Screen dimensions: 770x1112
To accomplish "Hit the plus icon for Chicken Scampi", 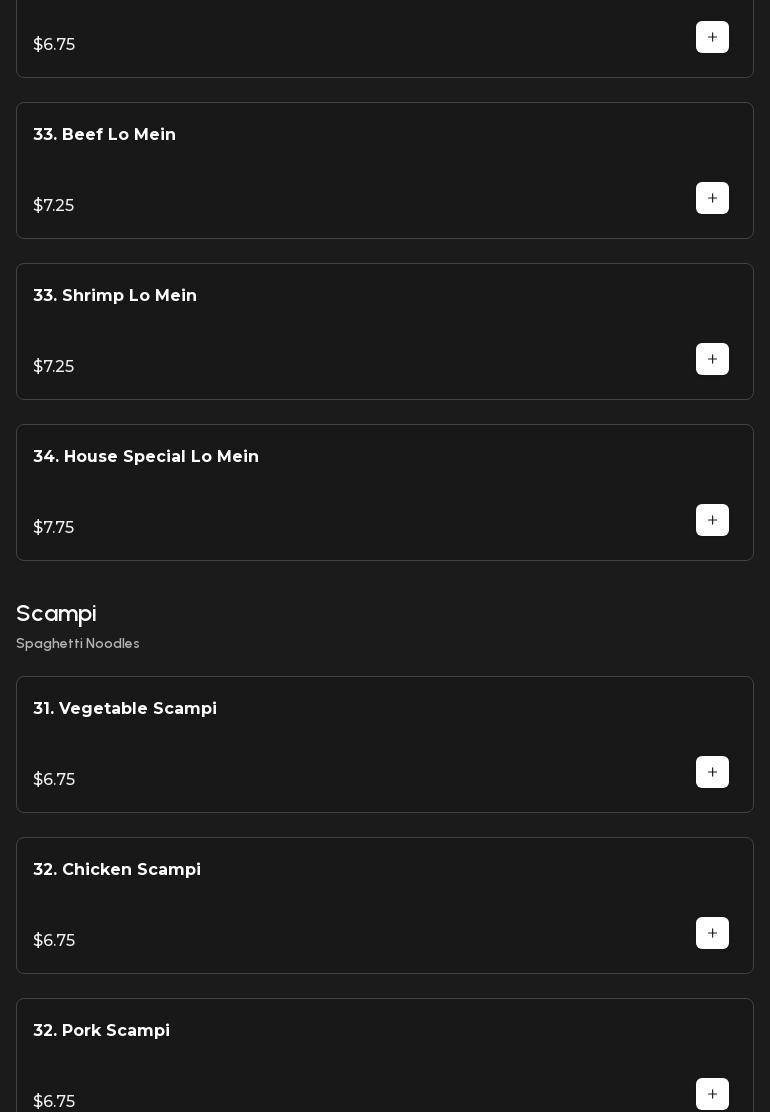I will 712,933.
